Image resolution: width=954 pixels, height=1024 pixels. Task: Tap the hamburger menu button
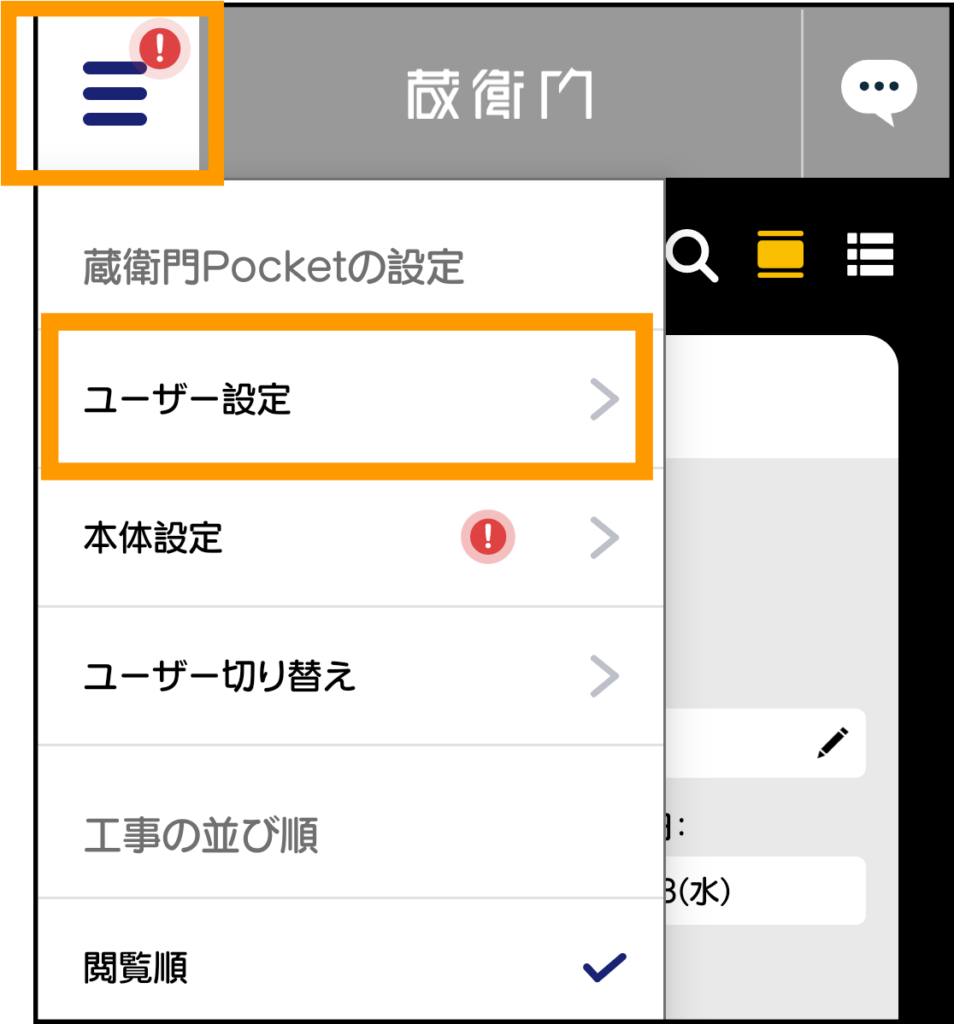tap(115, 94)
